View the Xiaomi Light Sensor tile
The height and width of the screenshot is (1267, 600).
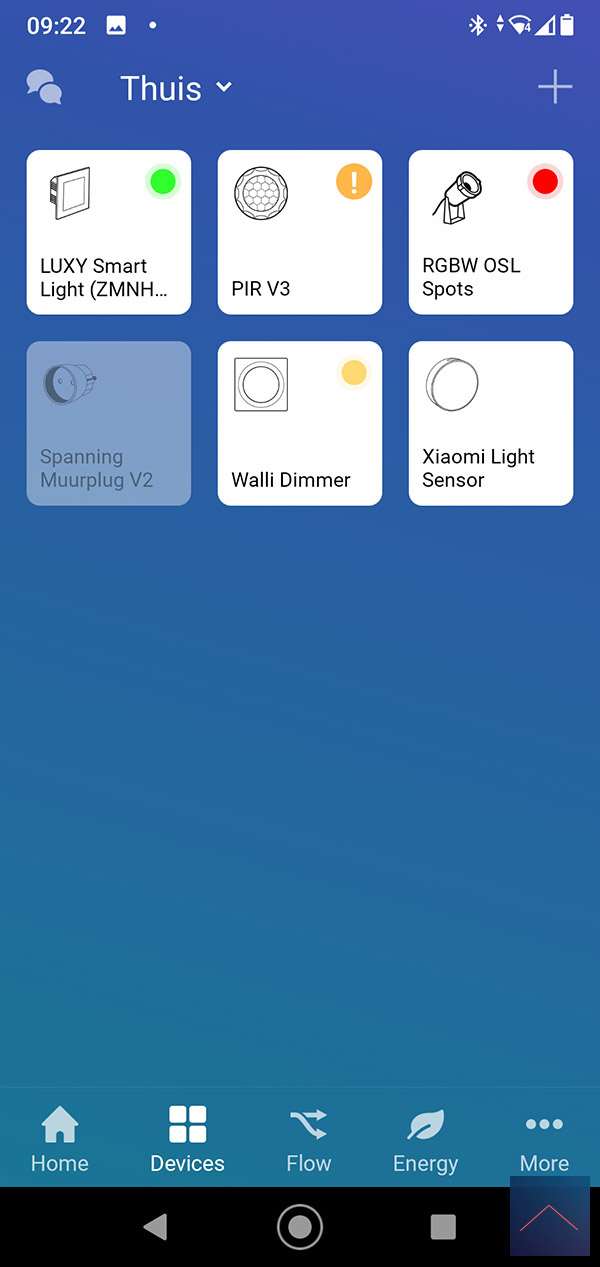(490, 423)
